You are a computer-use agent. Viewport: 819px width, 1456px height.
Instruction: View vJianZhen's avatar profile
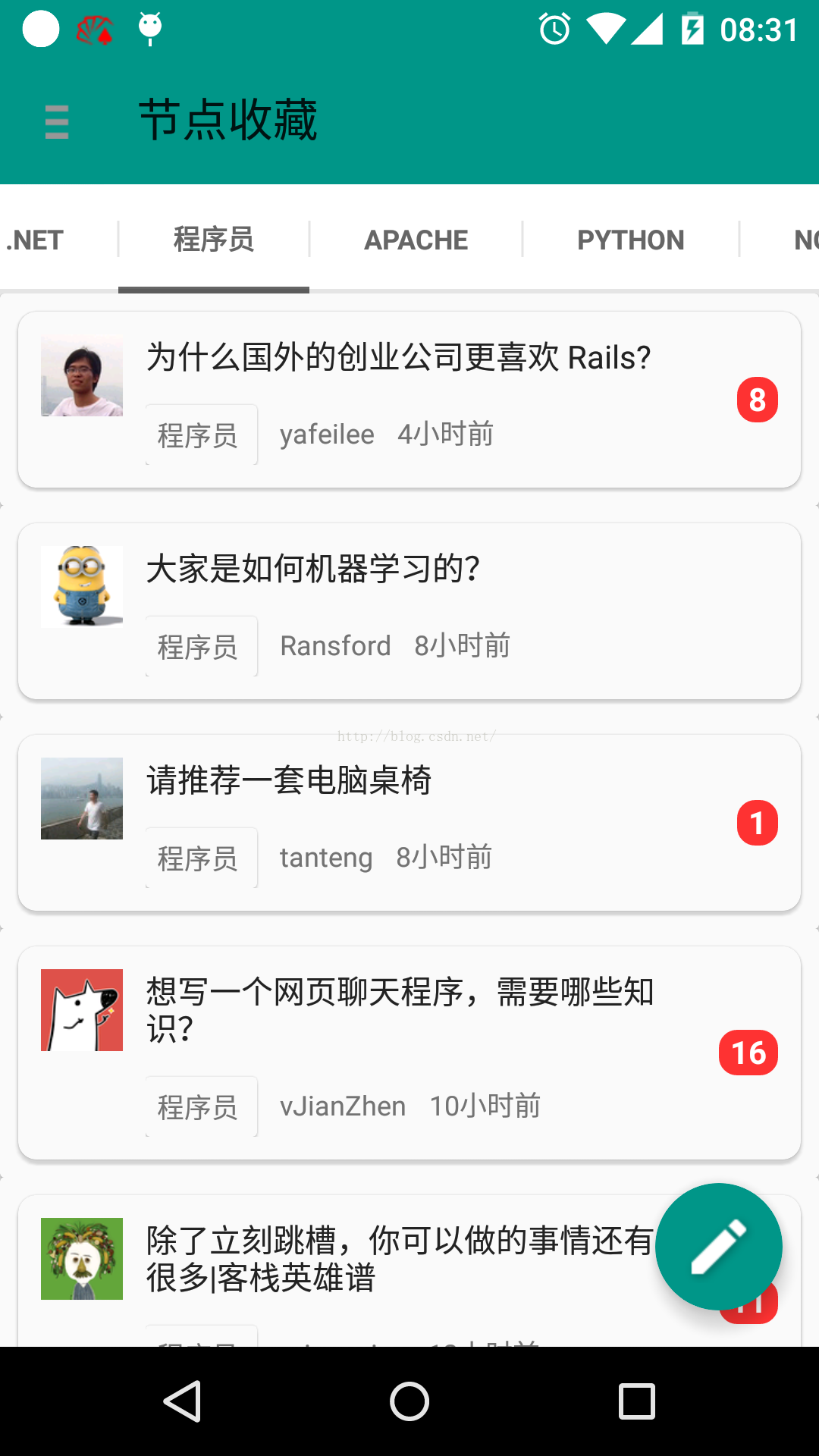pyautogui.click(x=82, y=1010)
